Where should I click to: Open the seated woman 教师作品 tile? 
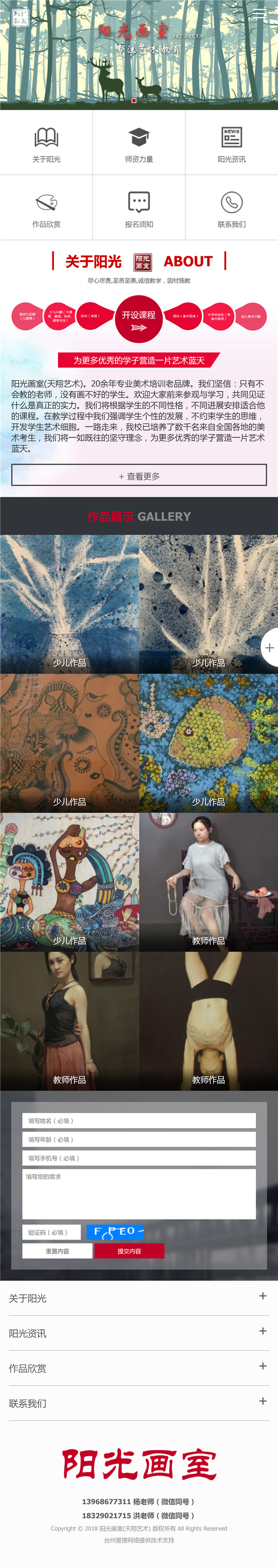click(x=208, y=881)
